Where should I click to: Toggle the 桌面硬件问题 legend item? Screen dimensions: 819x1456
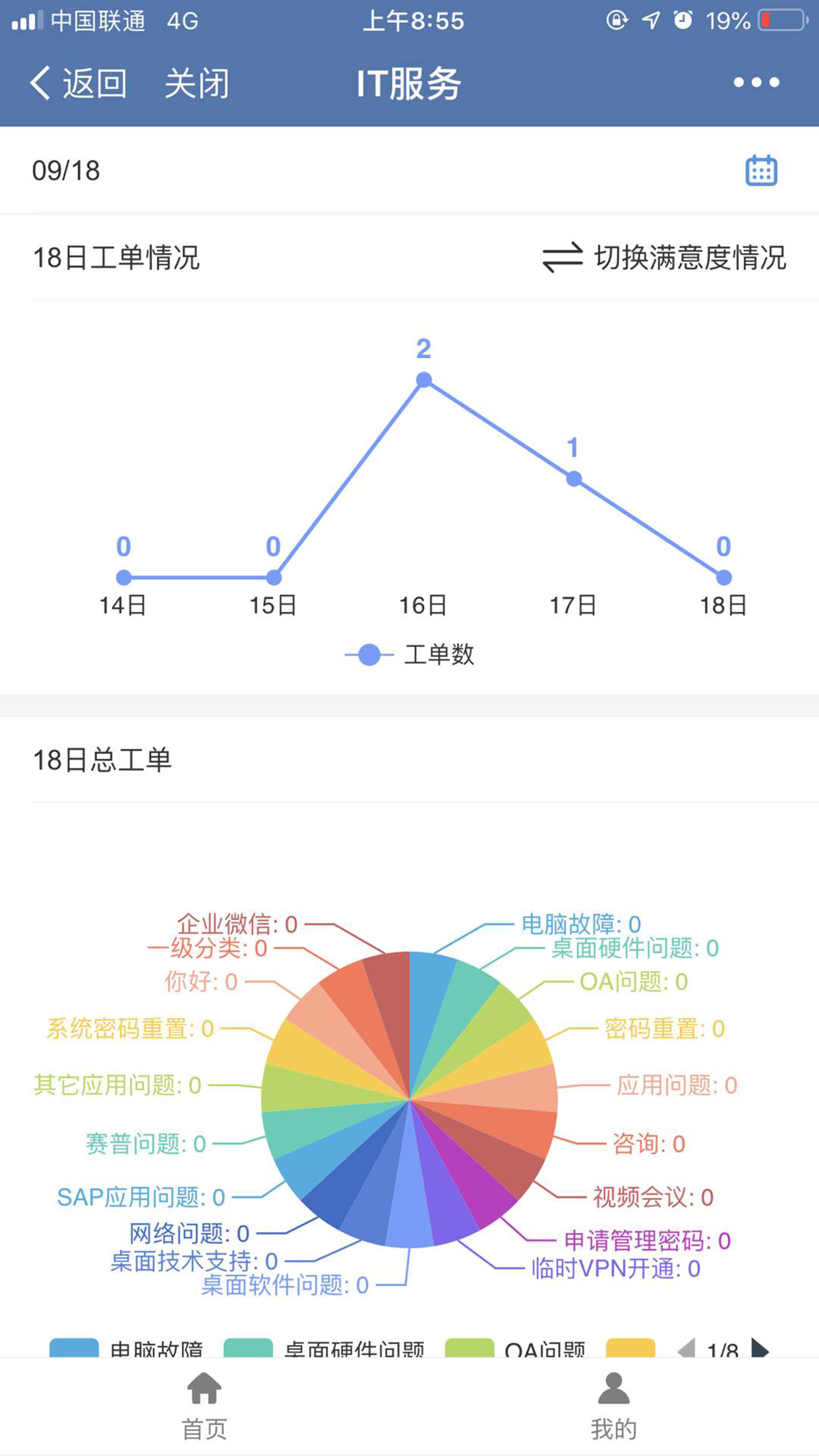(x=324, y=1348)
